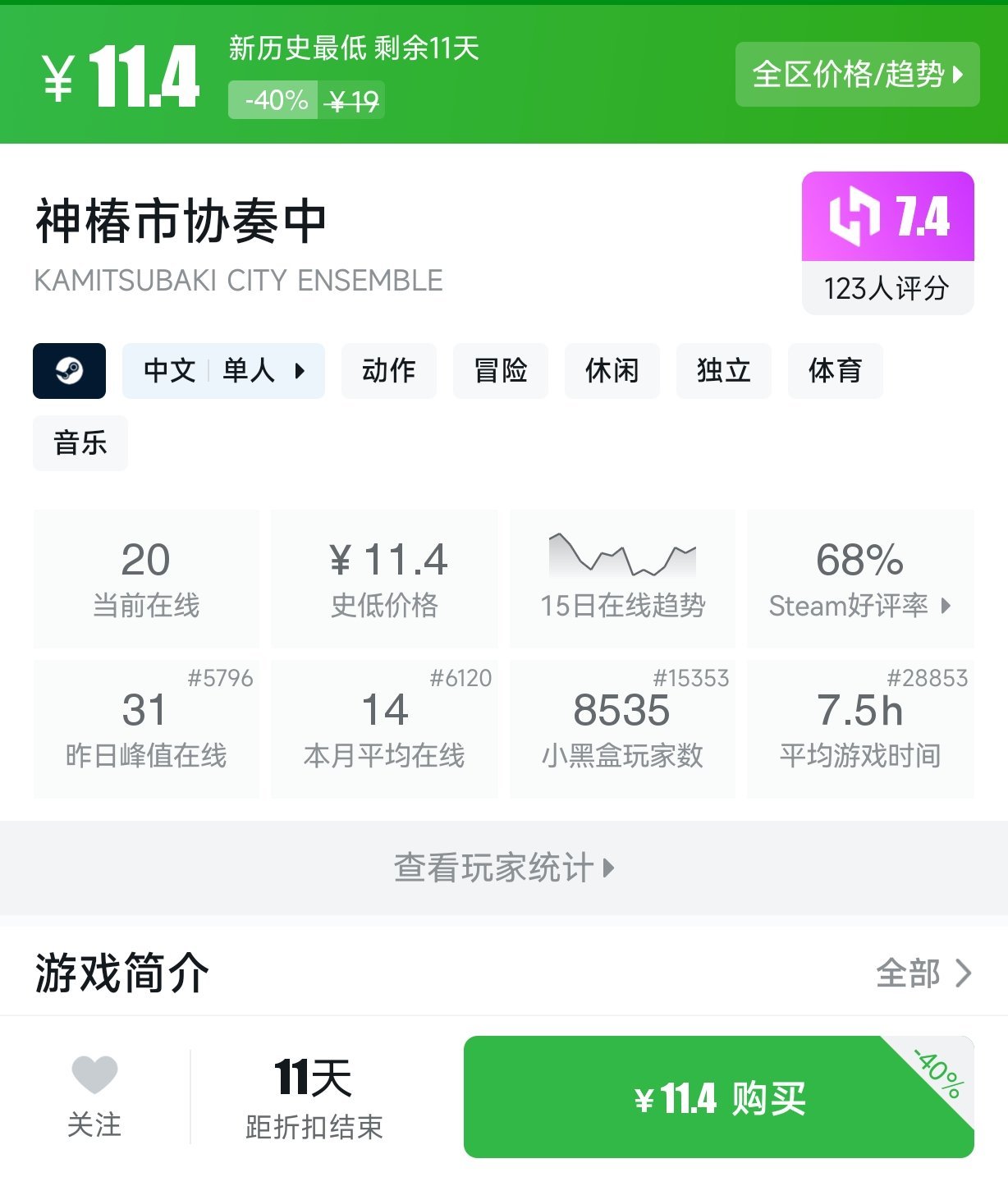Click the crossed-out ¥19 original price

[x=353, y=102]
